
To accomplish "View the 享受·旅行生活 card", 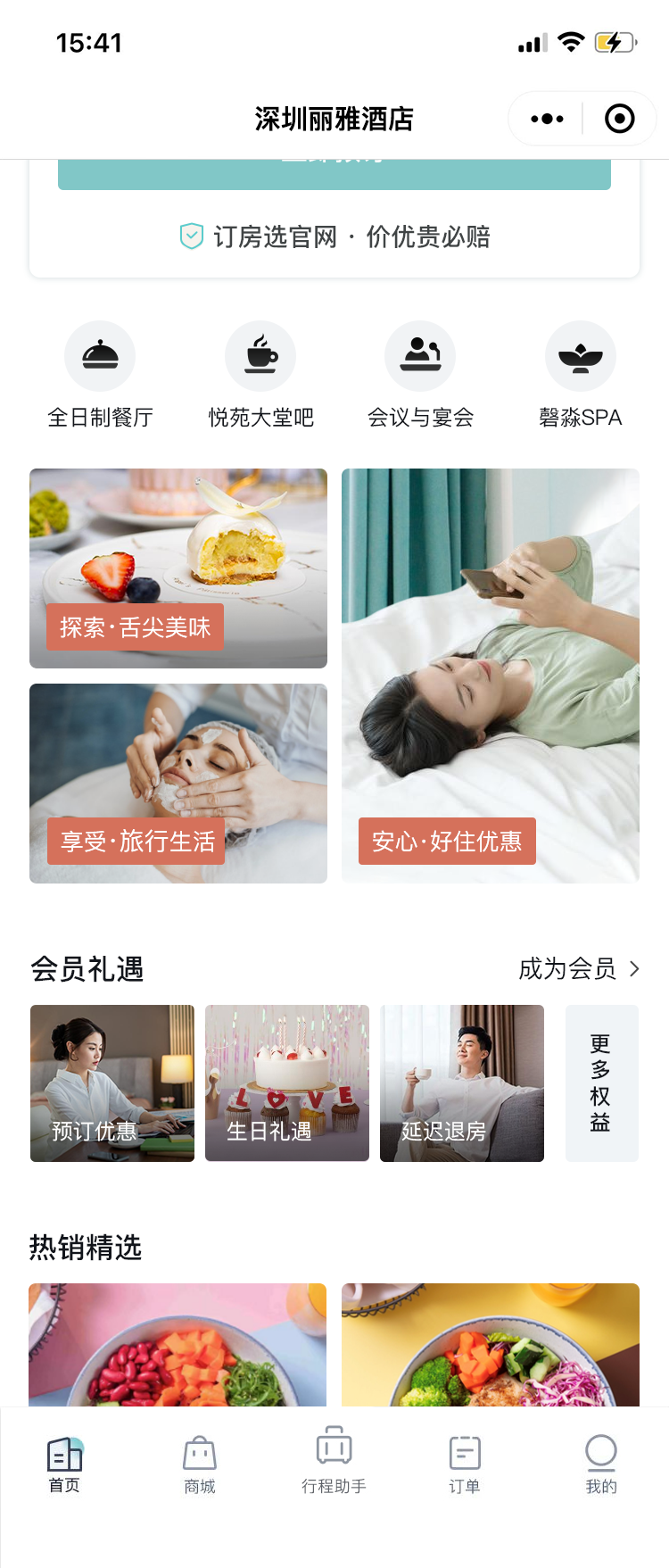I will [178, 784].
